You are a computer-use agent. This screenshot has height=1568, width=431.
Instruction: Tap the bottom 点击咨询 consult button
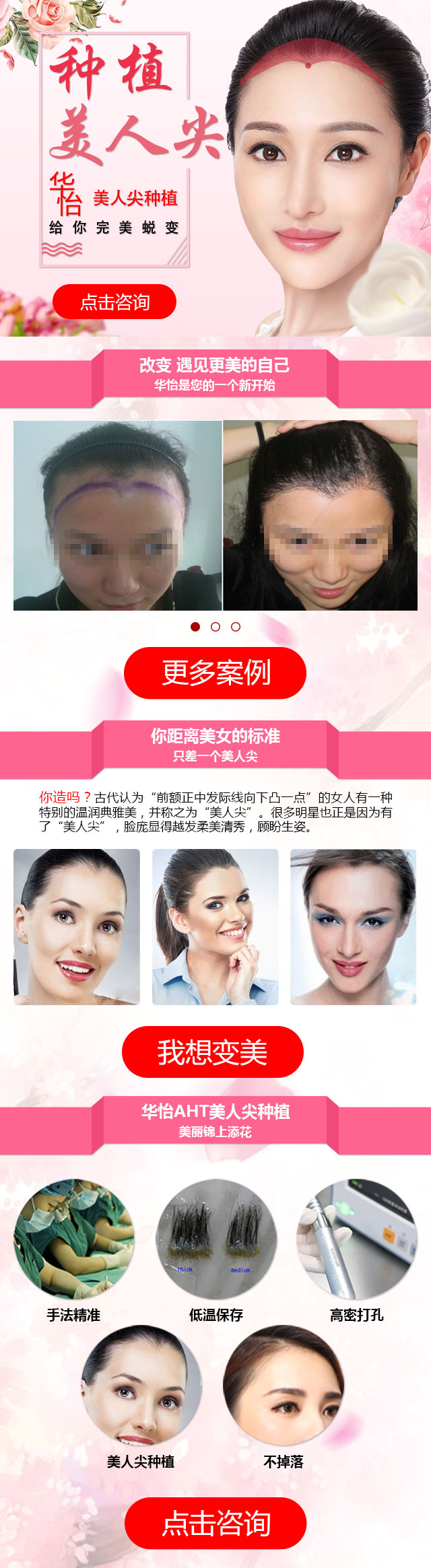(x=215, y=1523)
